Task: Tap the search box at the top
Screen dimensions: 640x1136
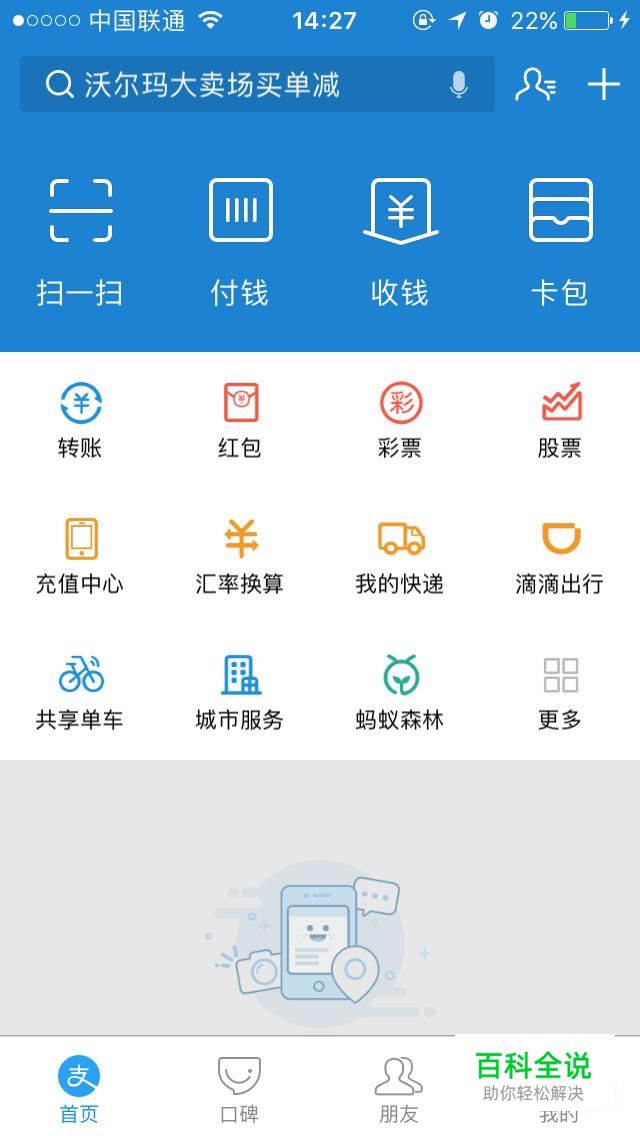Action: pos(240,85)
